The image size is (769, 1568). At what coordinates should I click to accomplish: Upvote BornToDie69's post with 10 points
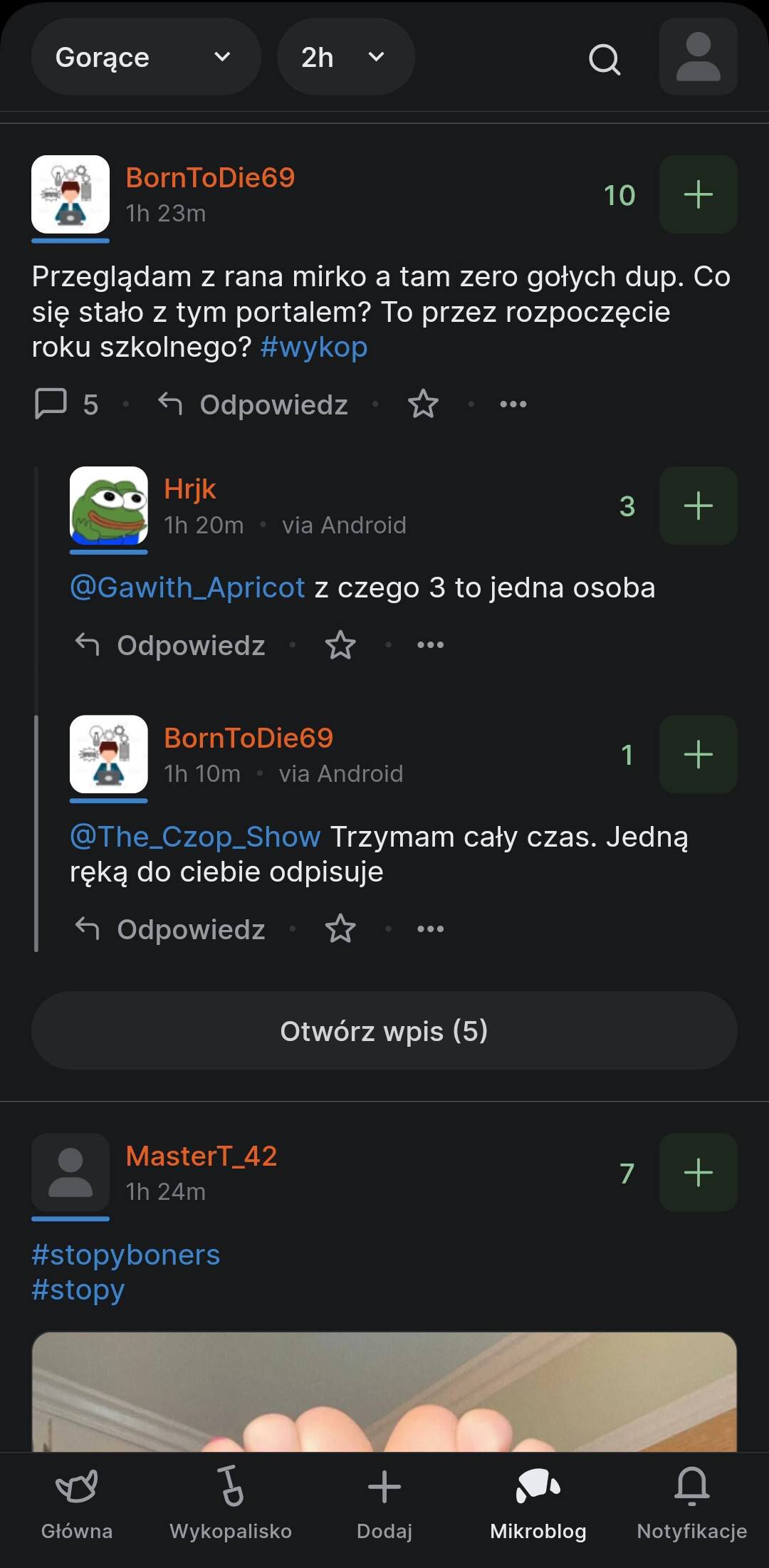pyautogui.click(x=698, y=194)
